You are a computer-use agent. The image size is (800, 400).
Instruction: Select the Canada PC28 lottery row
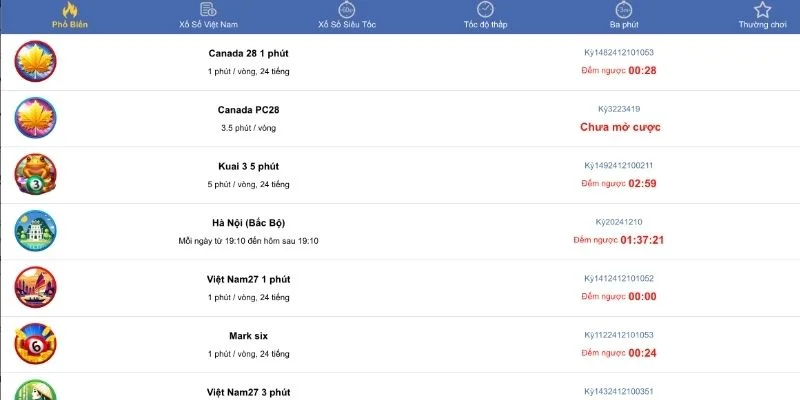tap(249, 118)
